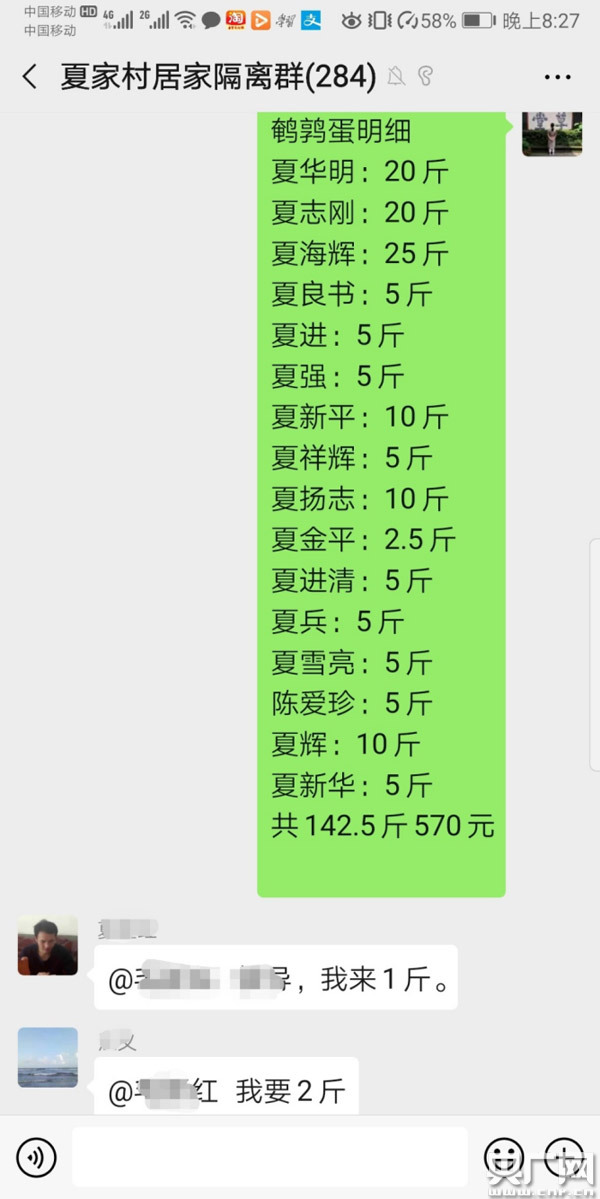Open the plus attachment menu

tap(565, 1158)
